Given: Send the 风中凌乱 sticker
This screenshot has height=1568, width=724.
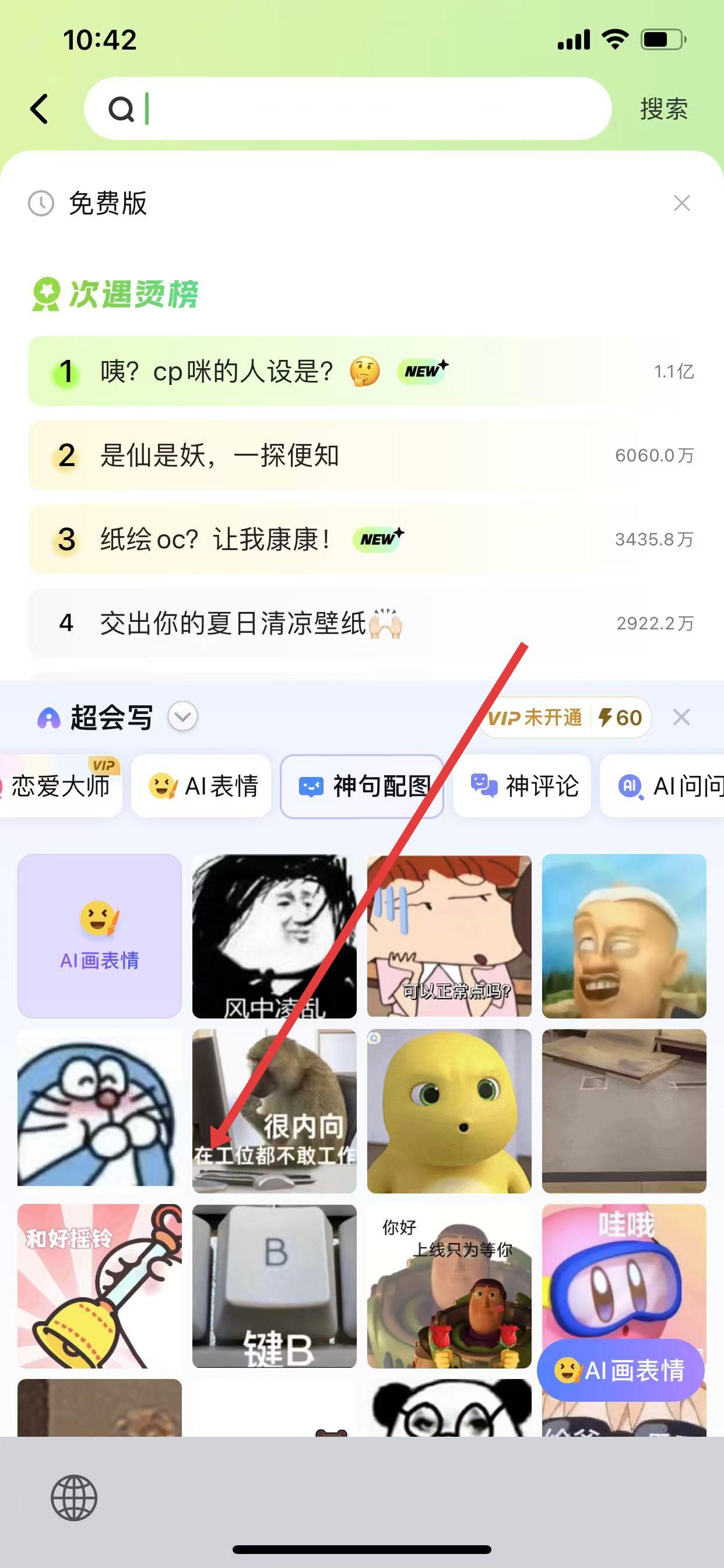Looking at the screenshot, I should click(275, 936).
